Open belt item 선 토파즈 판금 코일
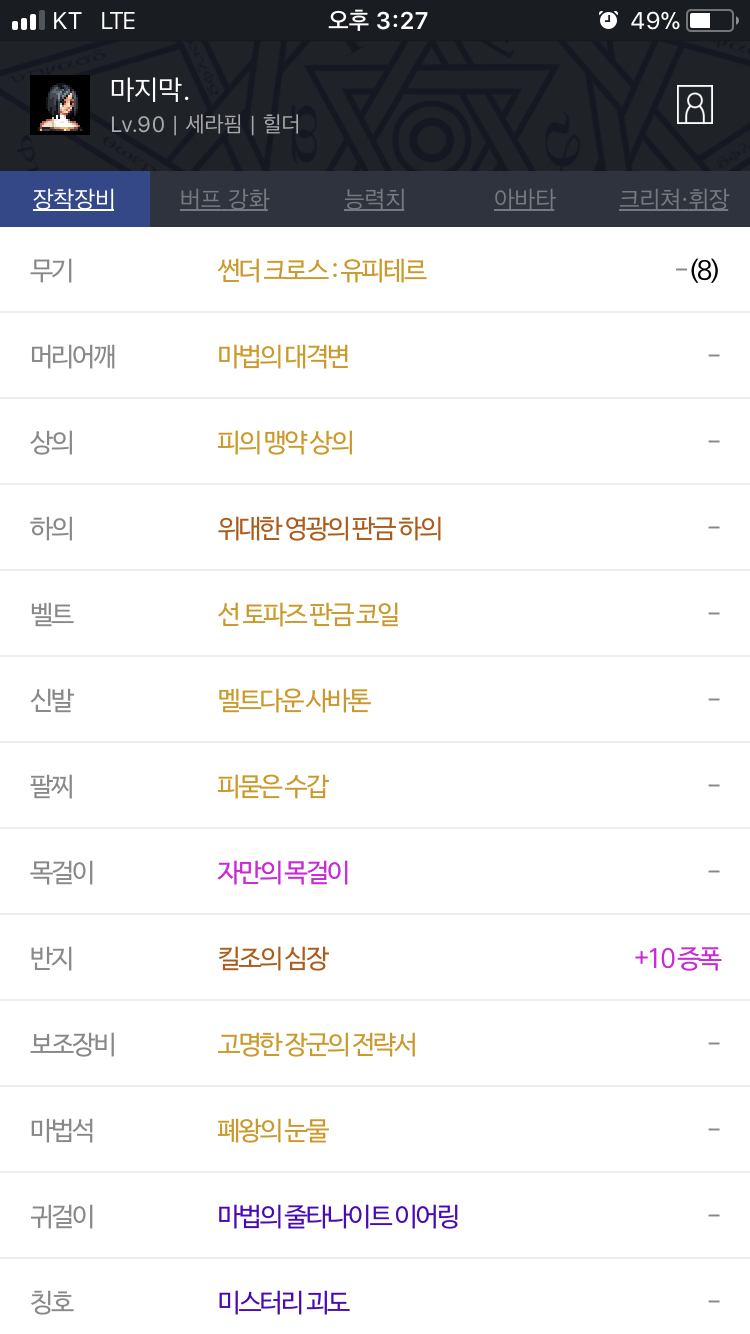 (375, 614)
